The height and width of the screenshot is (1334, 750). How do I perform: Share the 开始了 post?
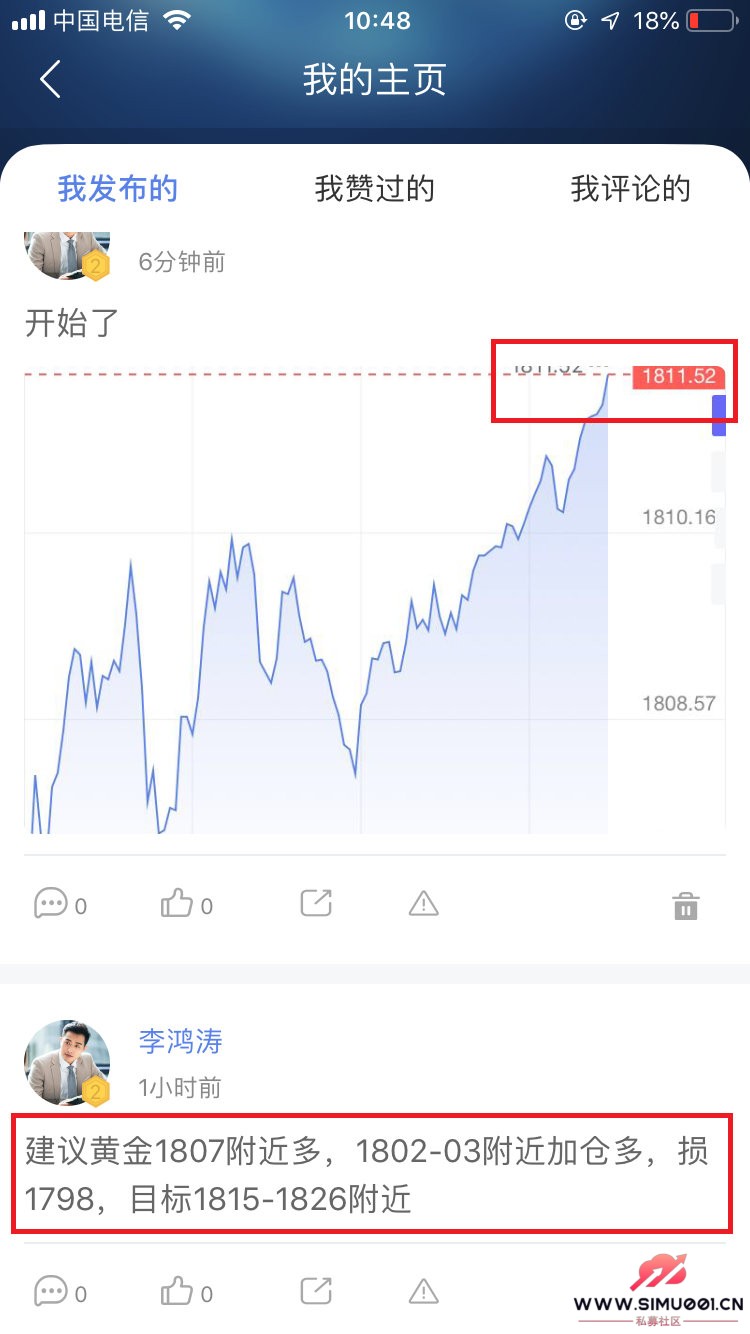316,903
